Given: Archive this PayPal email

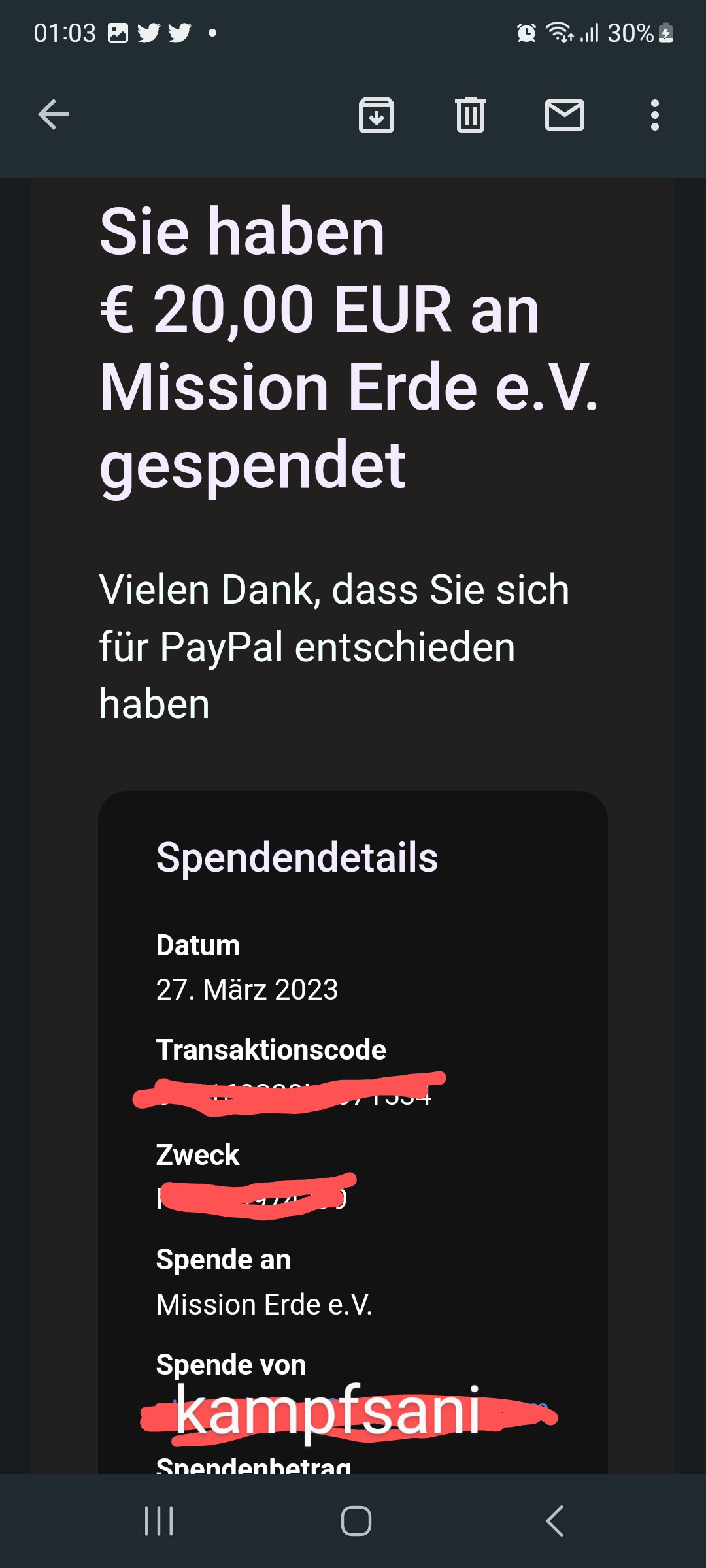Looking at the screenshot, I should point(377,115).
